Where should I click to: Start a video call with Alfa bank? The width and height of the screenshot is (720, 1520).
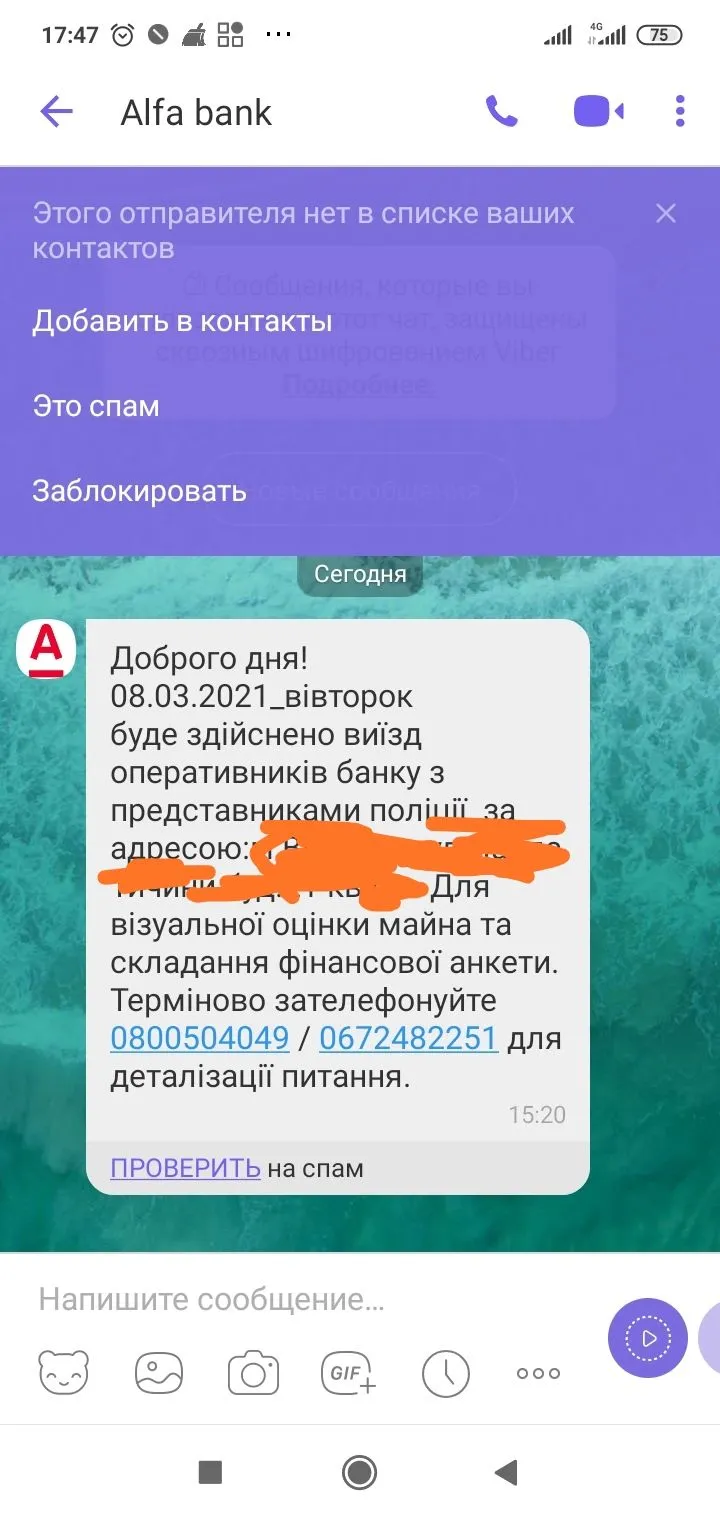point(598,112)
